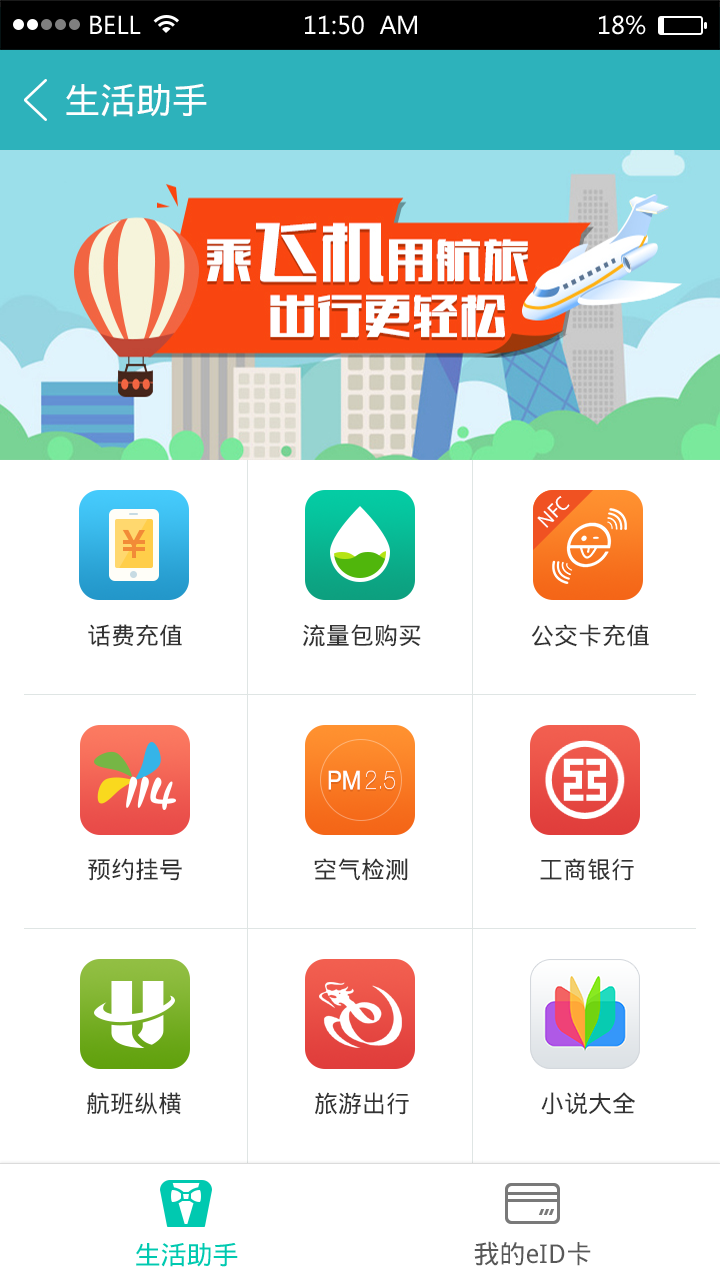Switch to the 我的eID卡 tab
Image resolution: width=720 pixels, height=1280 pixels.
click(x=532, y=1222)
